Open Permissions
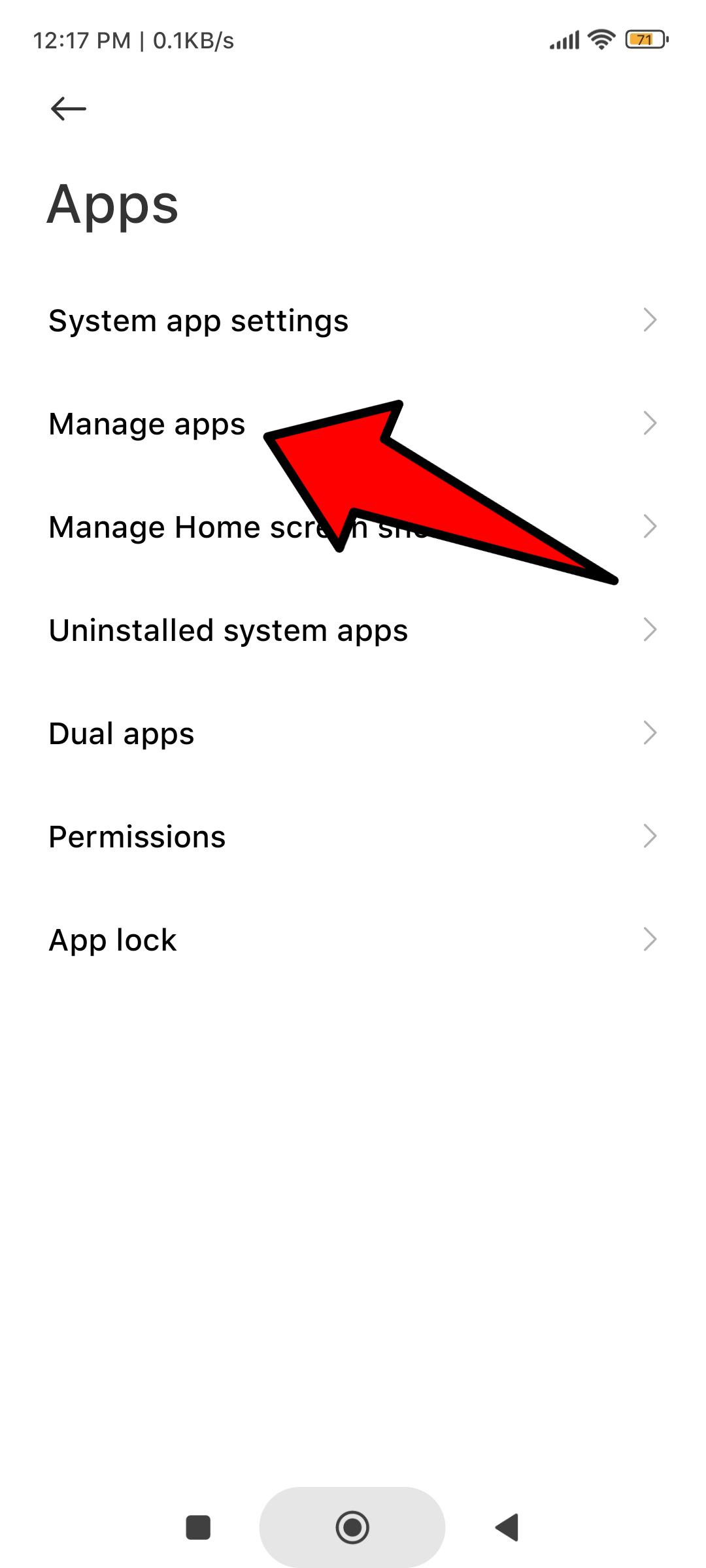The height and width of the screenshot is (1568, 706). tap(353, 837)
